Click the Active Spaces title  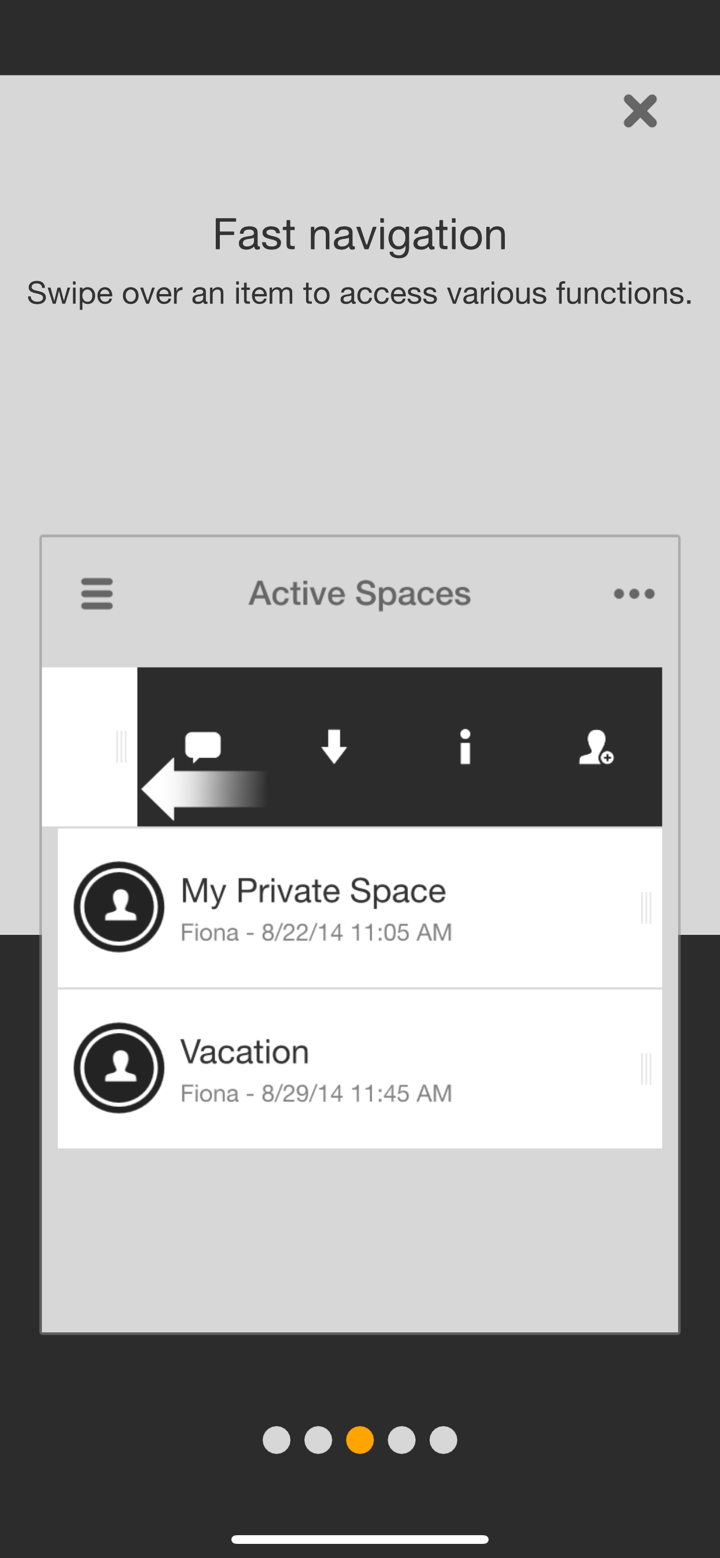pyautogui.click(x=360, y=593)
